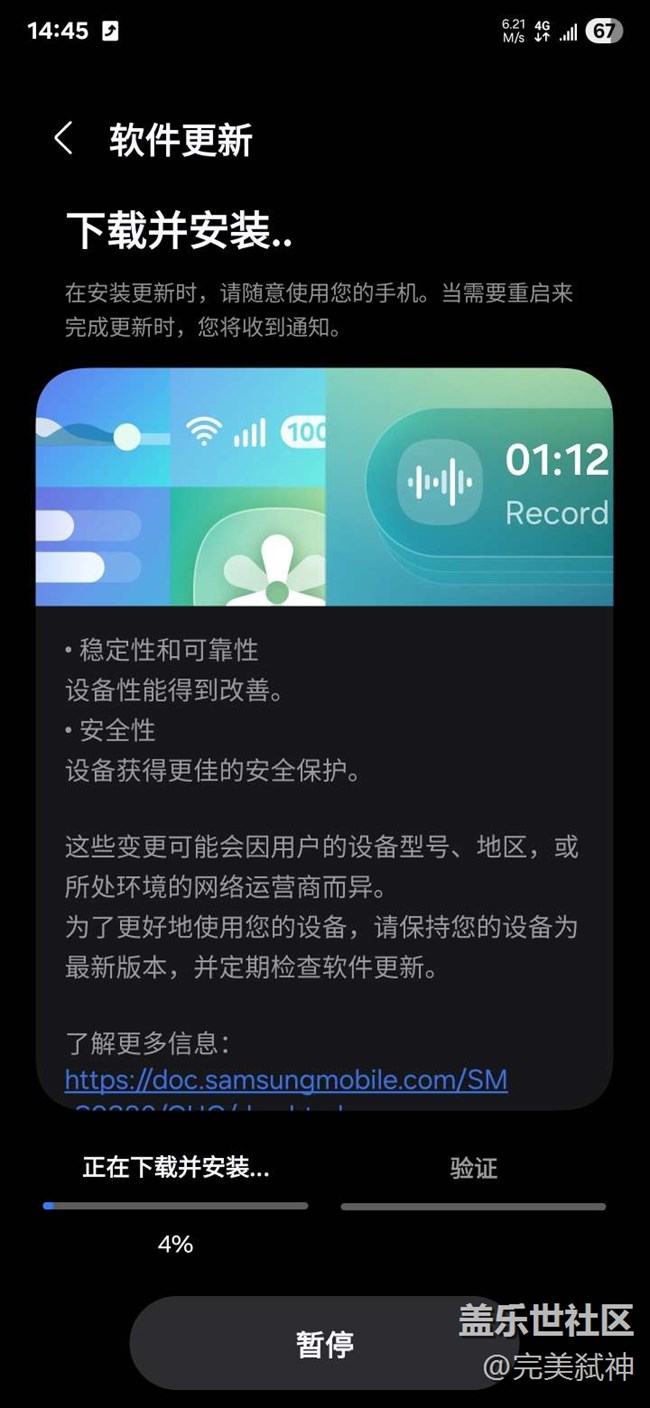Open the doc.samsungmobile.com link
Viewport: 650px width, 1408px height.
286,1080
